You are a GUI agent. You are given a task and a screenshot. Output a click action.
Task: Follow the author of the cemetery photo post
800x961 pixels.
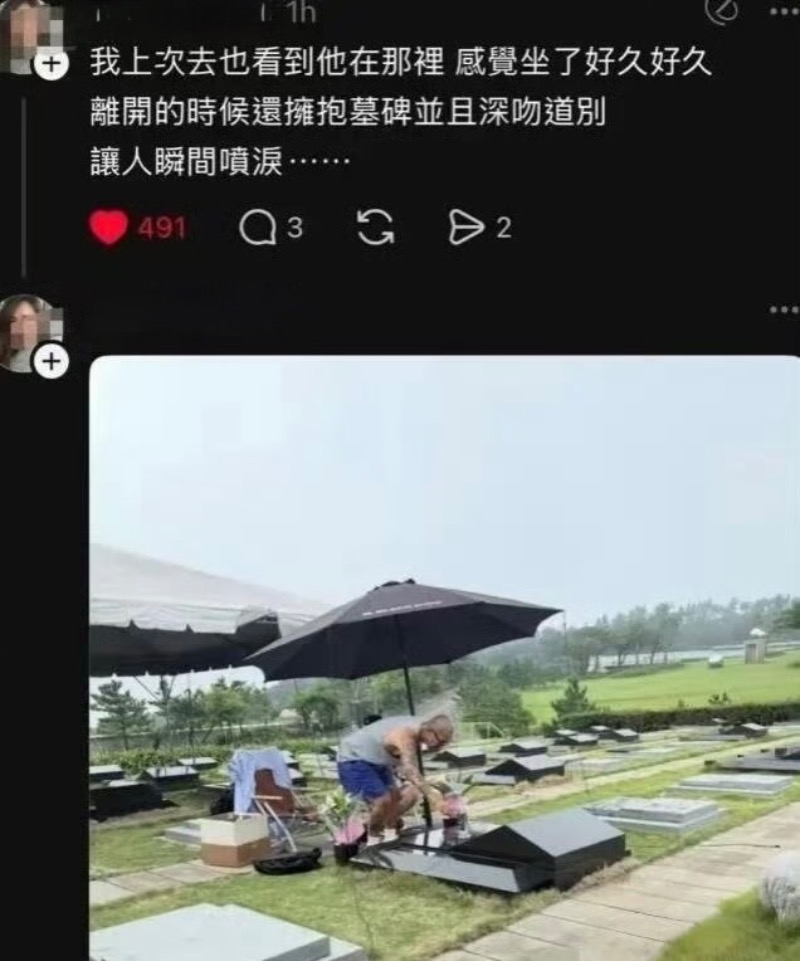point(51,361)
